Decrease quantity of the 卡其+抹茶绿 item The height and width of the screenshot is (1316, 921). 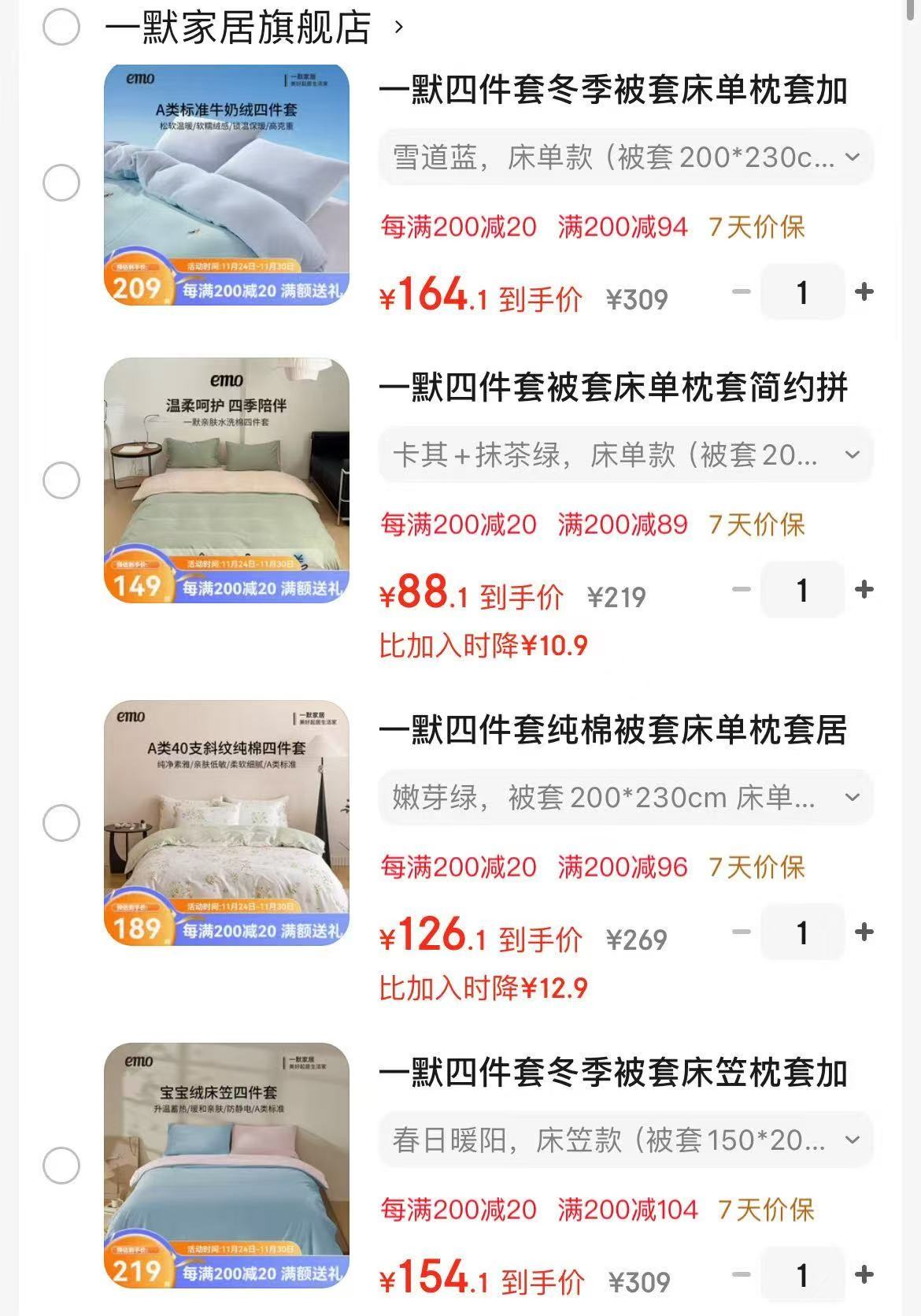(x=739, y=589)
